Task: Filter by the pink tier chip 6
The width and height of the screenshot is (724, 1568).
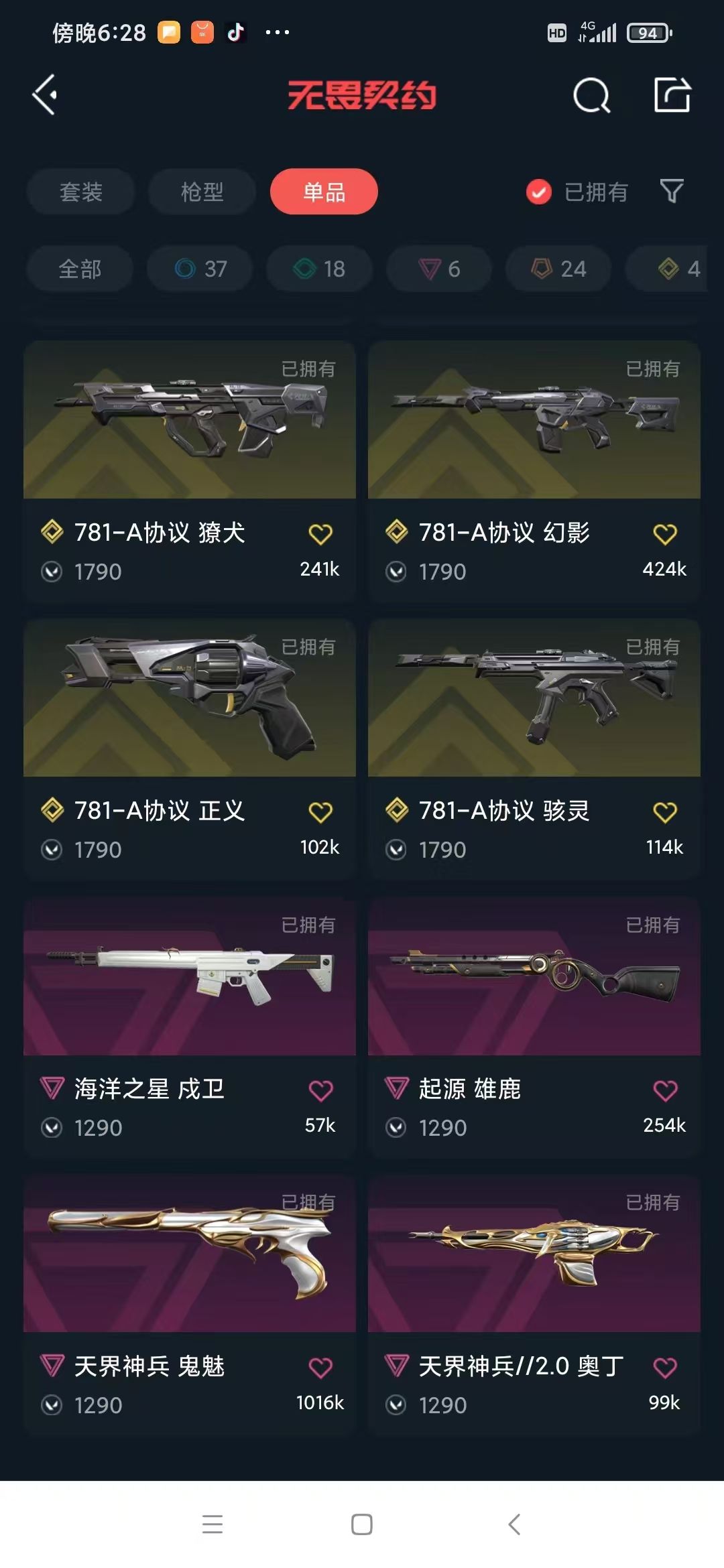Action: (439, 269)
